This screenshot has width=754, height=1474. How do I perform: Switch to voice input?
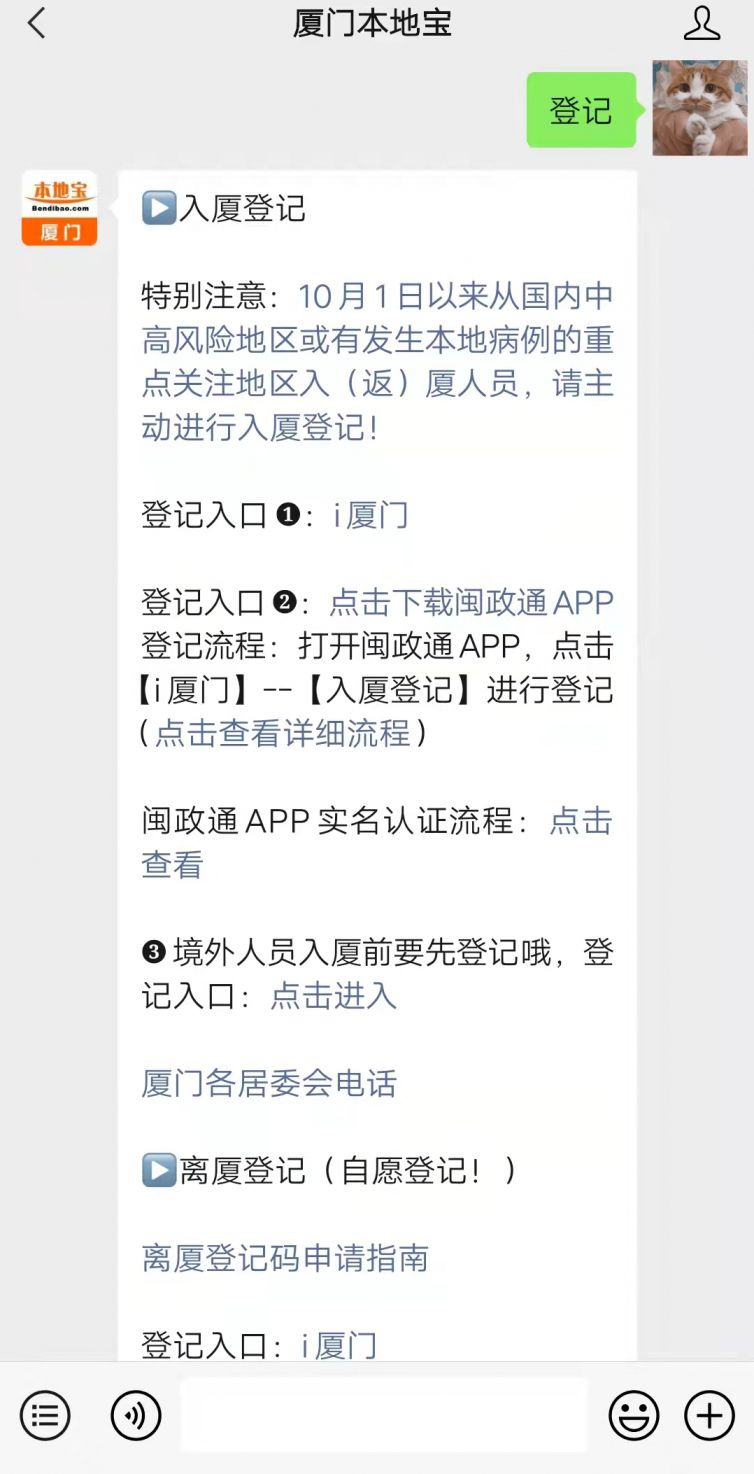(136, 1416)
